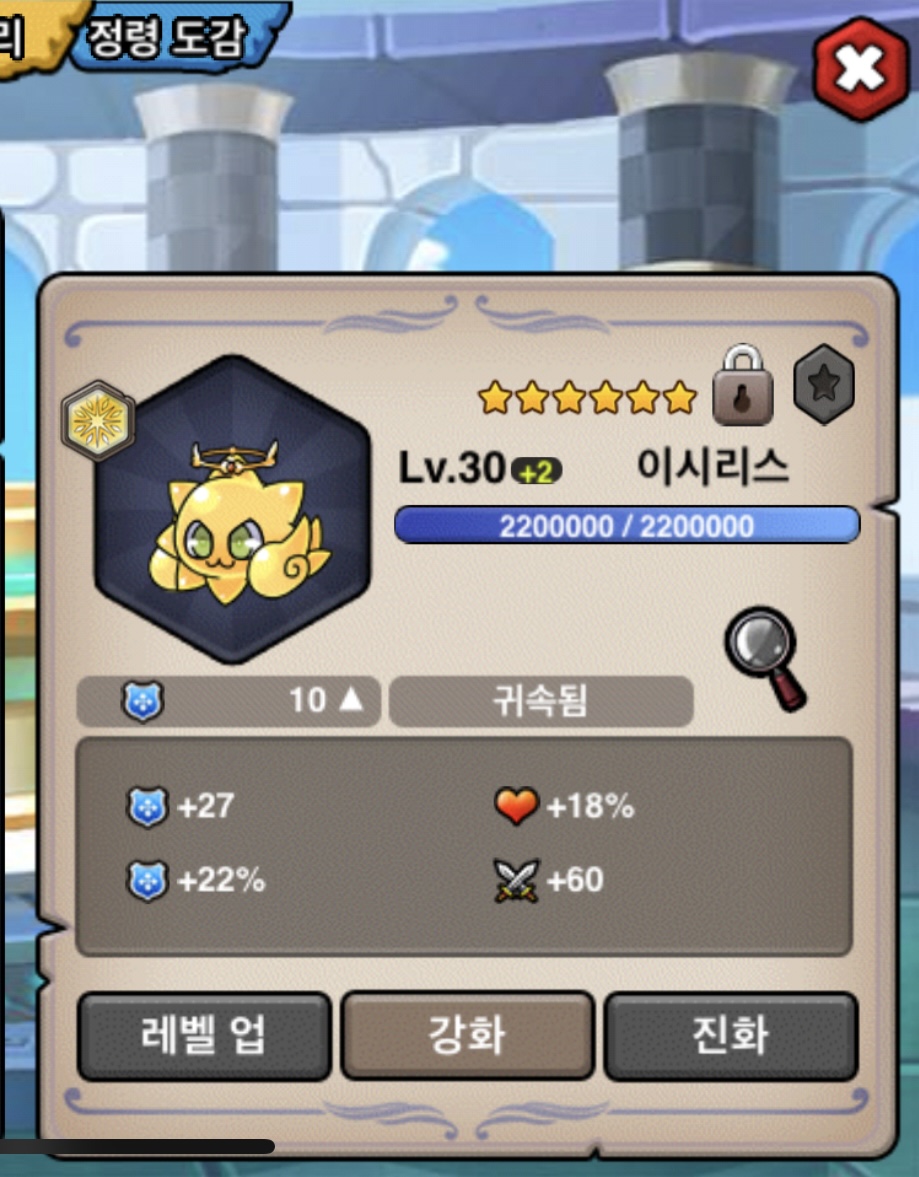Screen dimensions: 919x1177
Task: Open the 진화 evolution option
Action: 731,1036
